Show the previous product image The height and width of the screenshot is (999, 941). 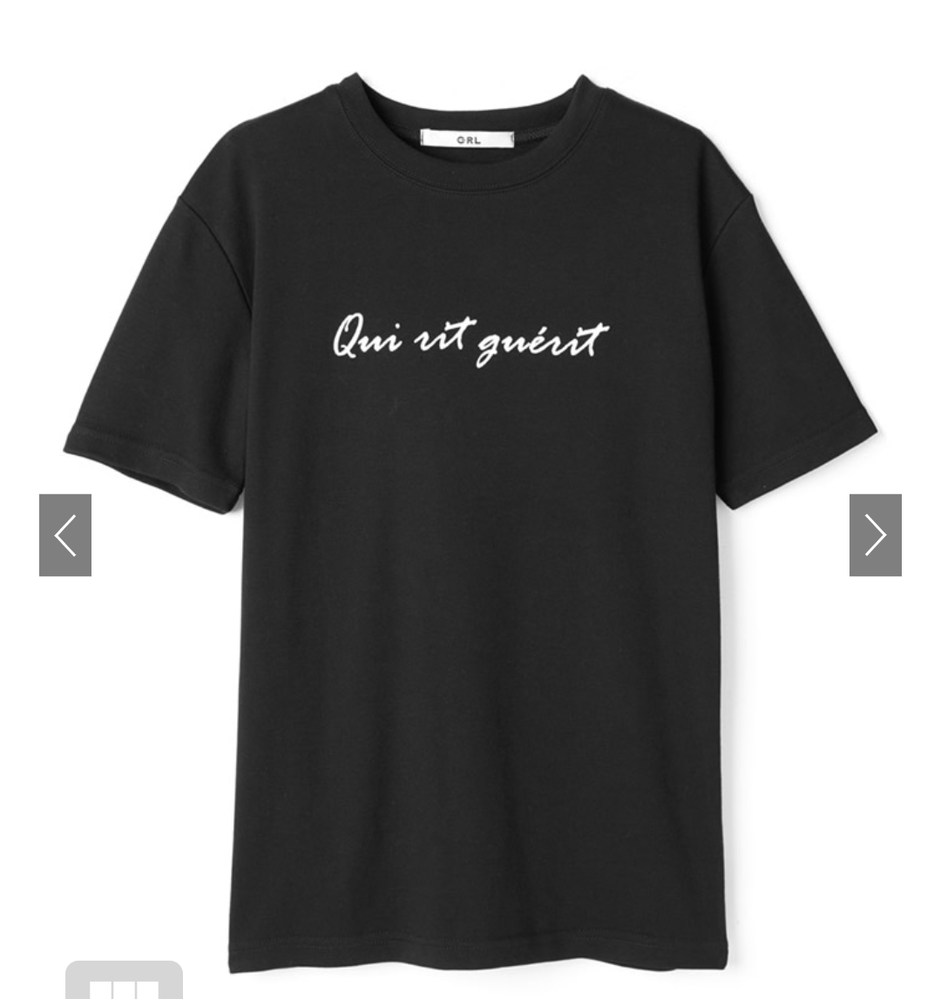tap(65, 535)
